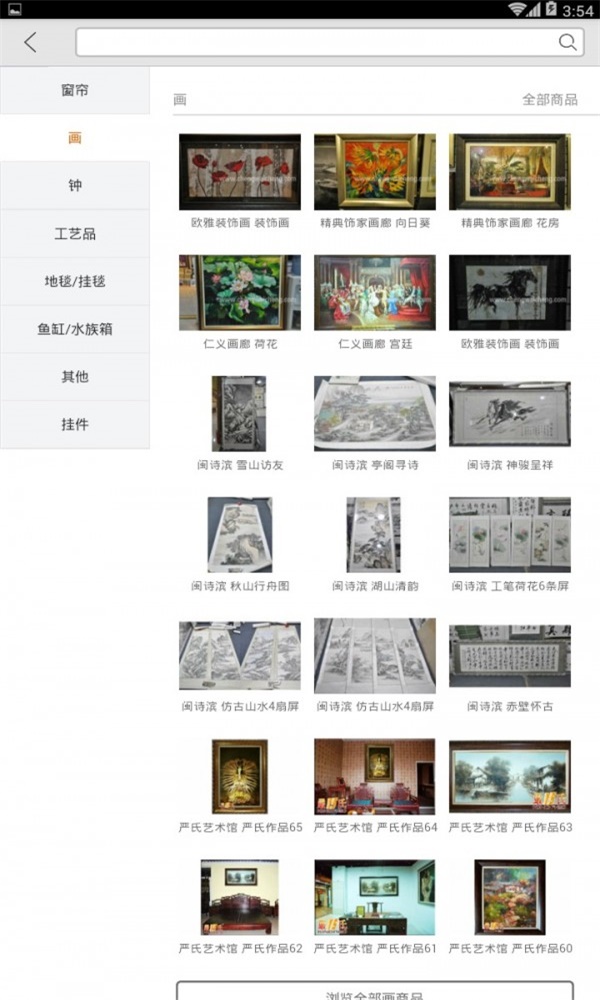600x1000 pixels.
Task: Switch to the 钟 category
Action: pyautogui.click(x=75, y=186)
